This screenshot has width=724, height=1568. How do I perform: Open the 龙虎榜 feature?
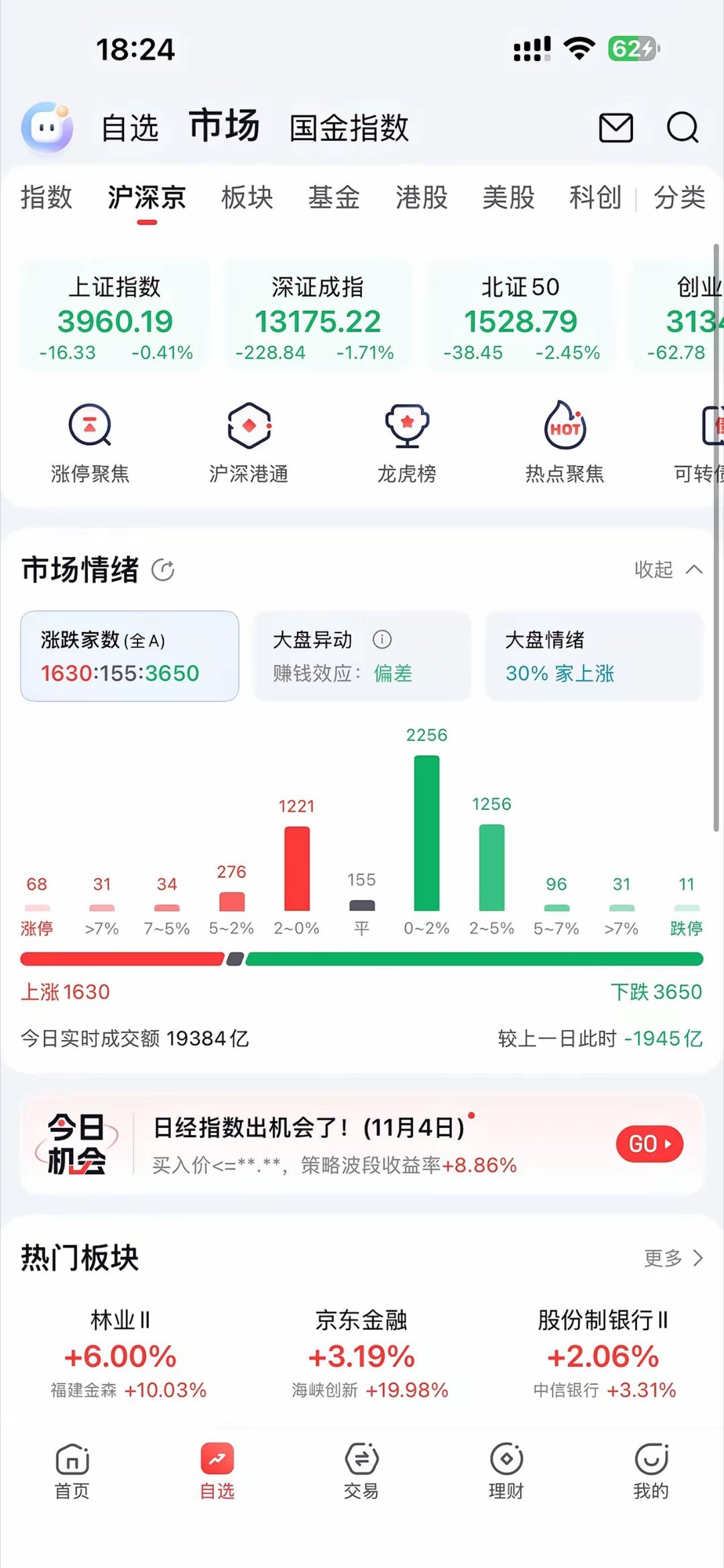pos(407,439)
